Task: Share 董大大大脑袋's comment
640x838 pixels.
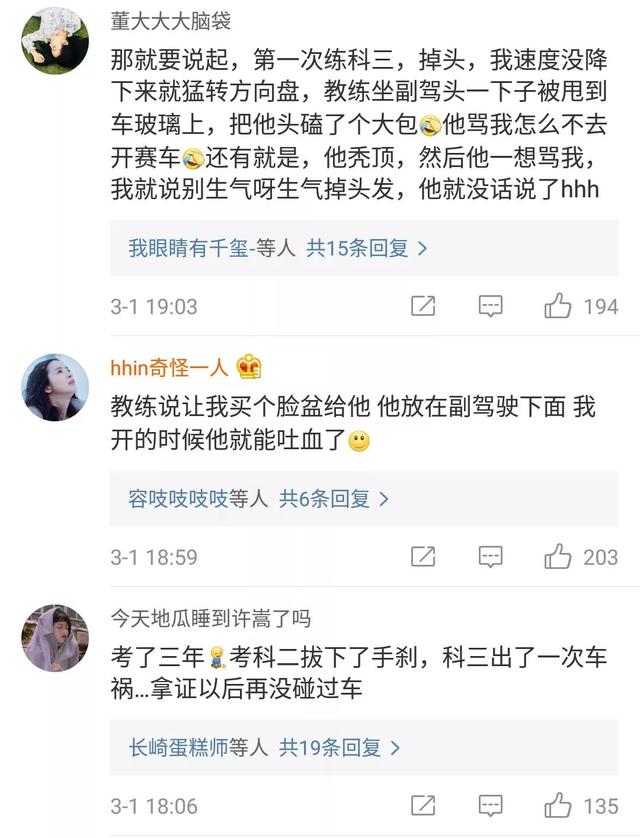Action: (x=423, y=306)
